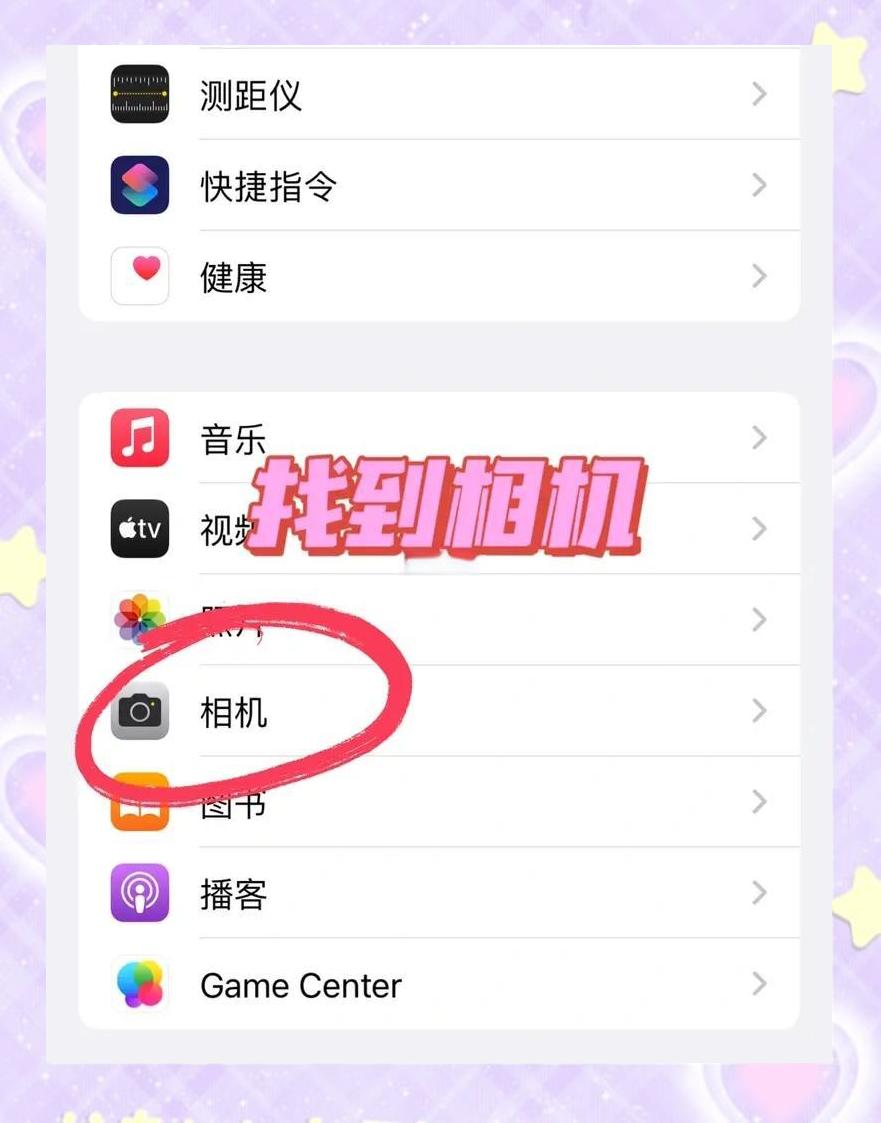Expand the 相机 settings row chevron

point(758,711)
